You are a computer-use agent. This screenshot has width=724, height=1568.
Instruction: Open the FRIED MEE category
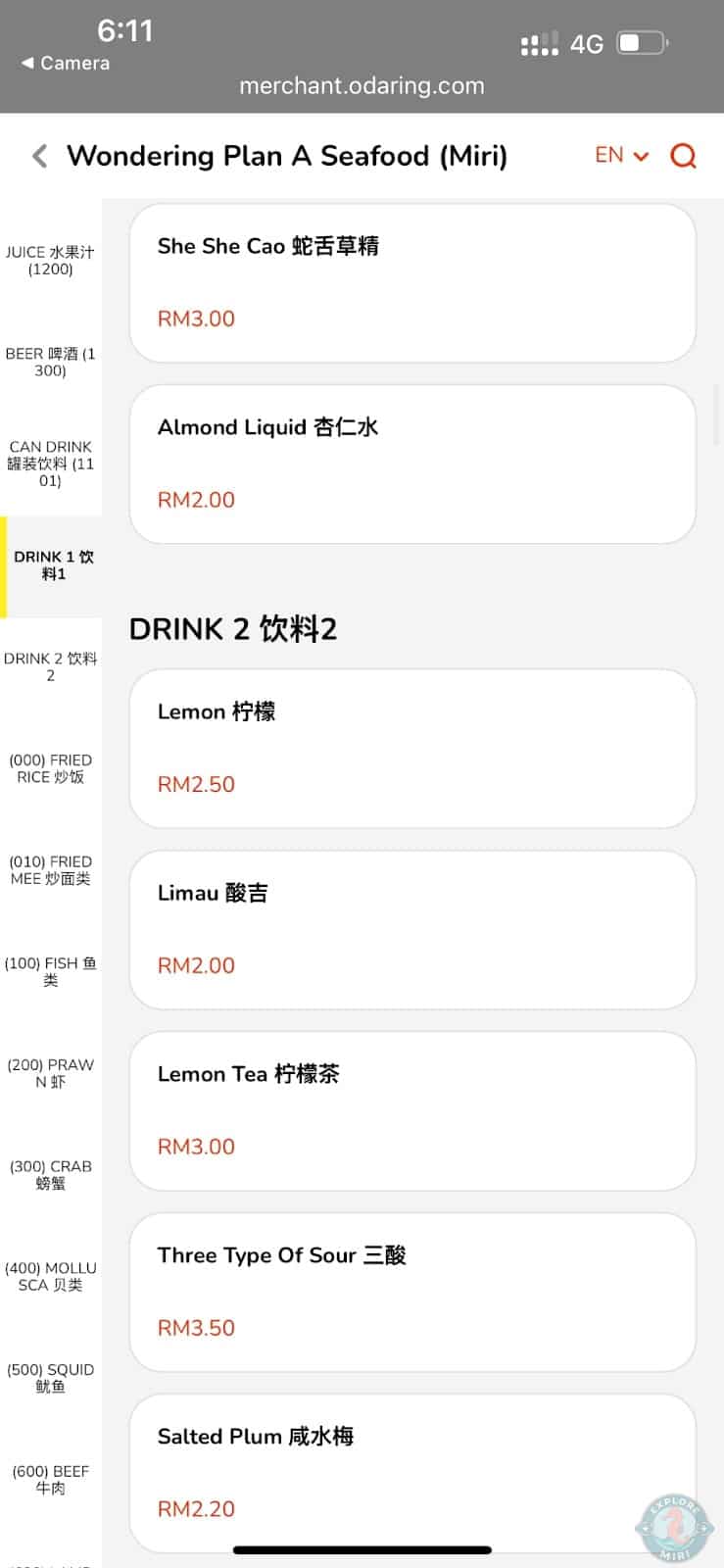tap(50, 870)
